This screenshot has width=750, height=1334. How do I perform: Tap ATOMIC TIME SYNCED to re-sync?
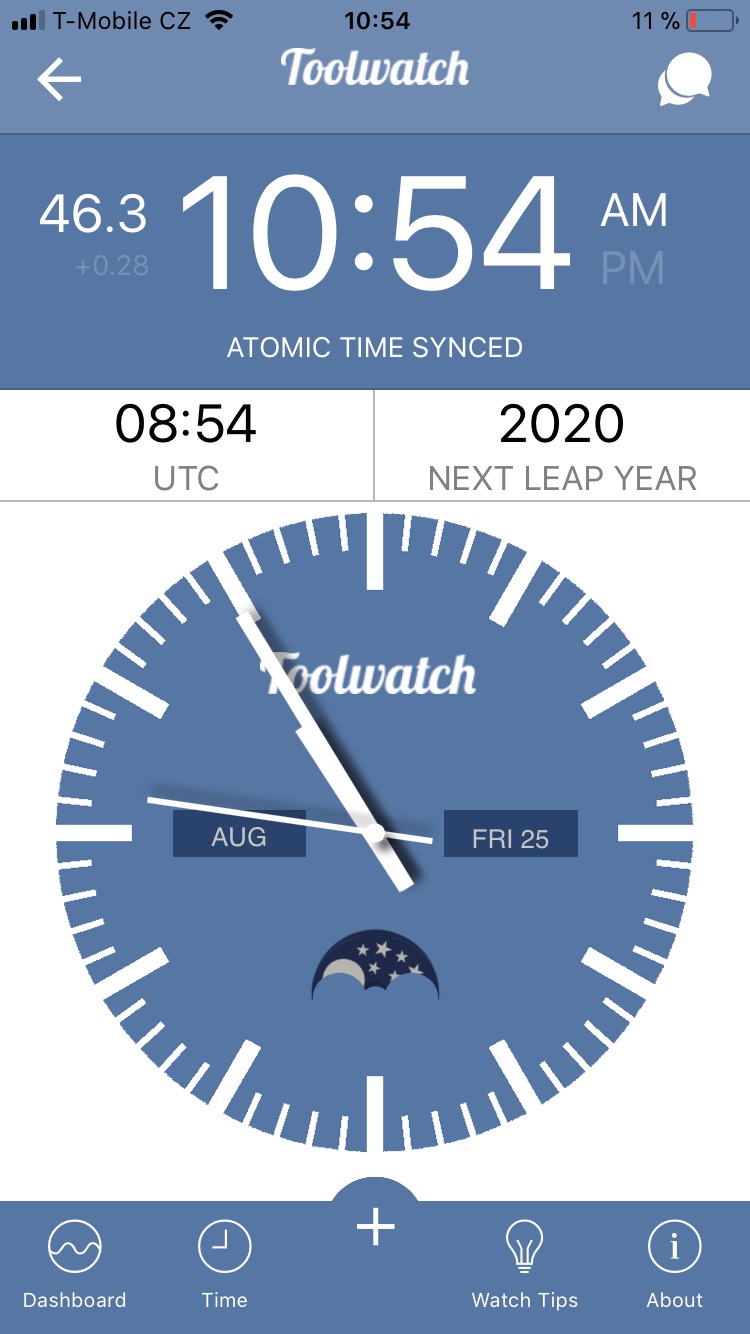point(374,347)
